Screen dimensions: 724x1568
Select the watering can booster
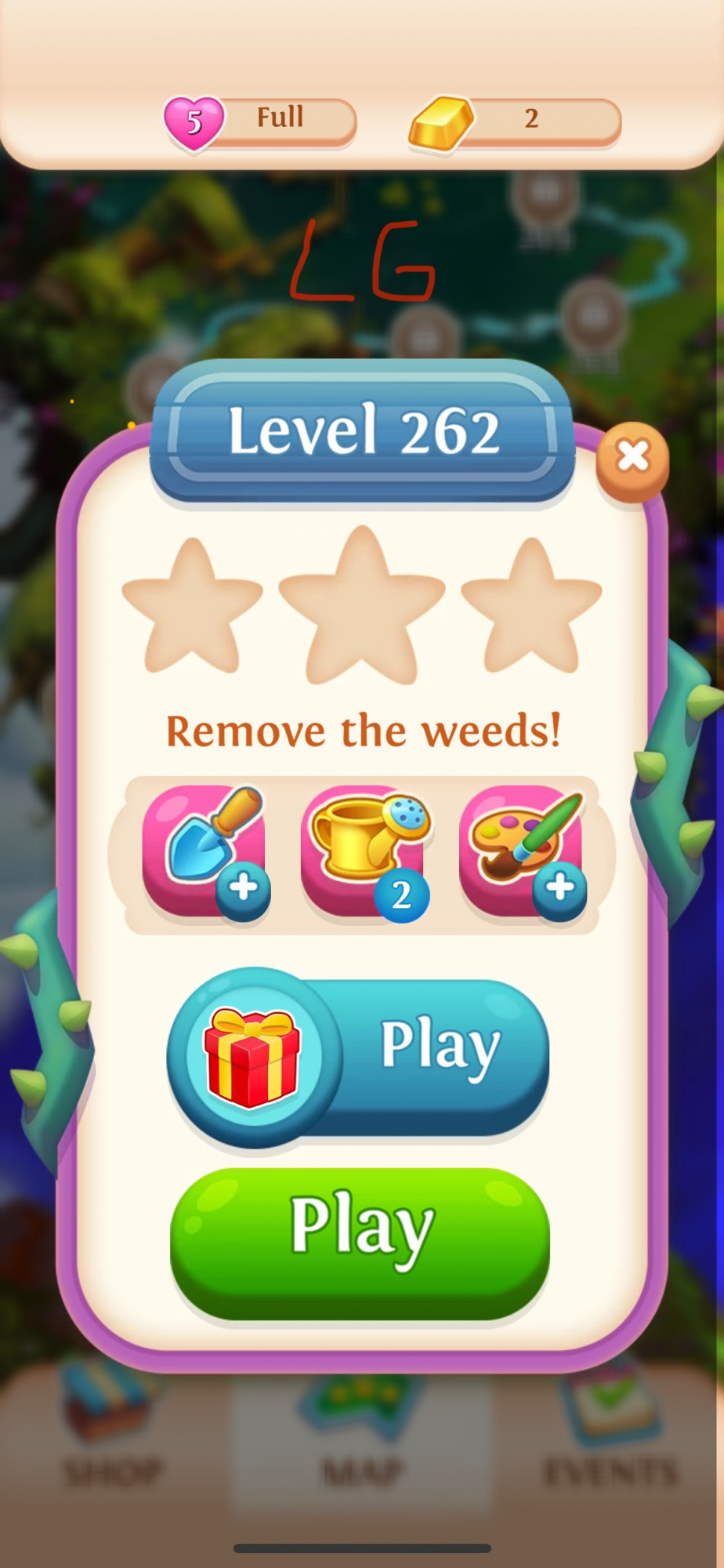[x=364, y=852]
